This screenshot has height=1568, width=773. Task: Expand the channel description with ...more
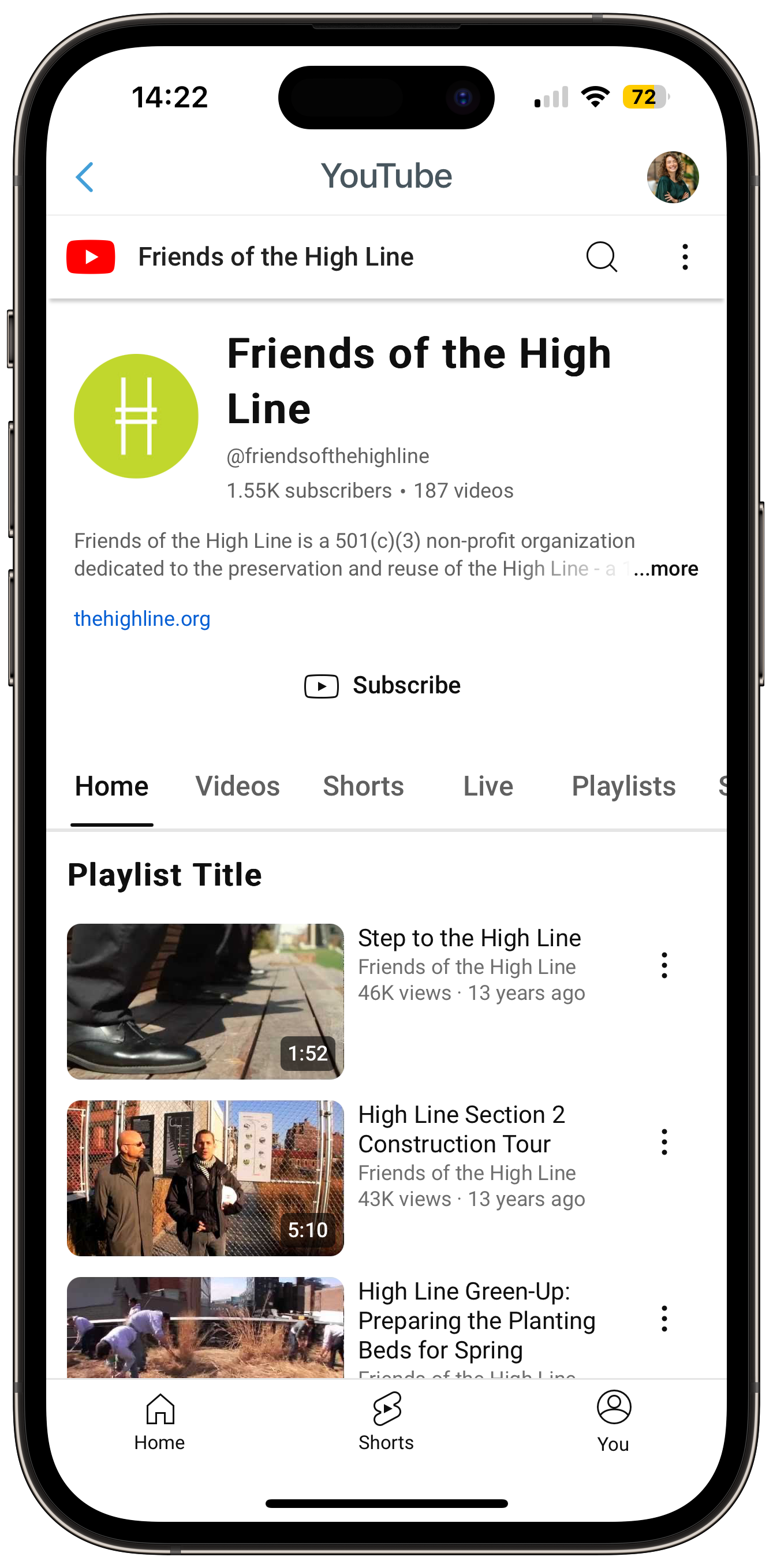coord(665,569)
